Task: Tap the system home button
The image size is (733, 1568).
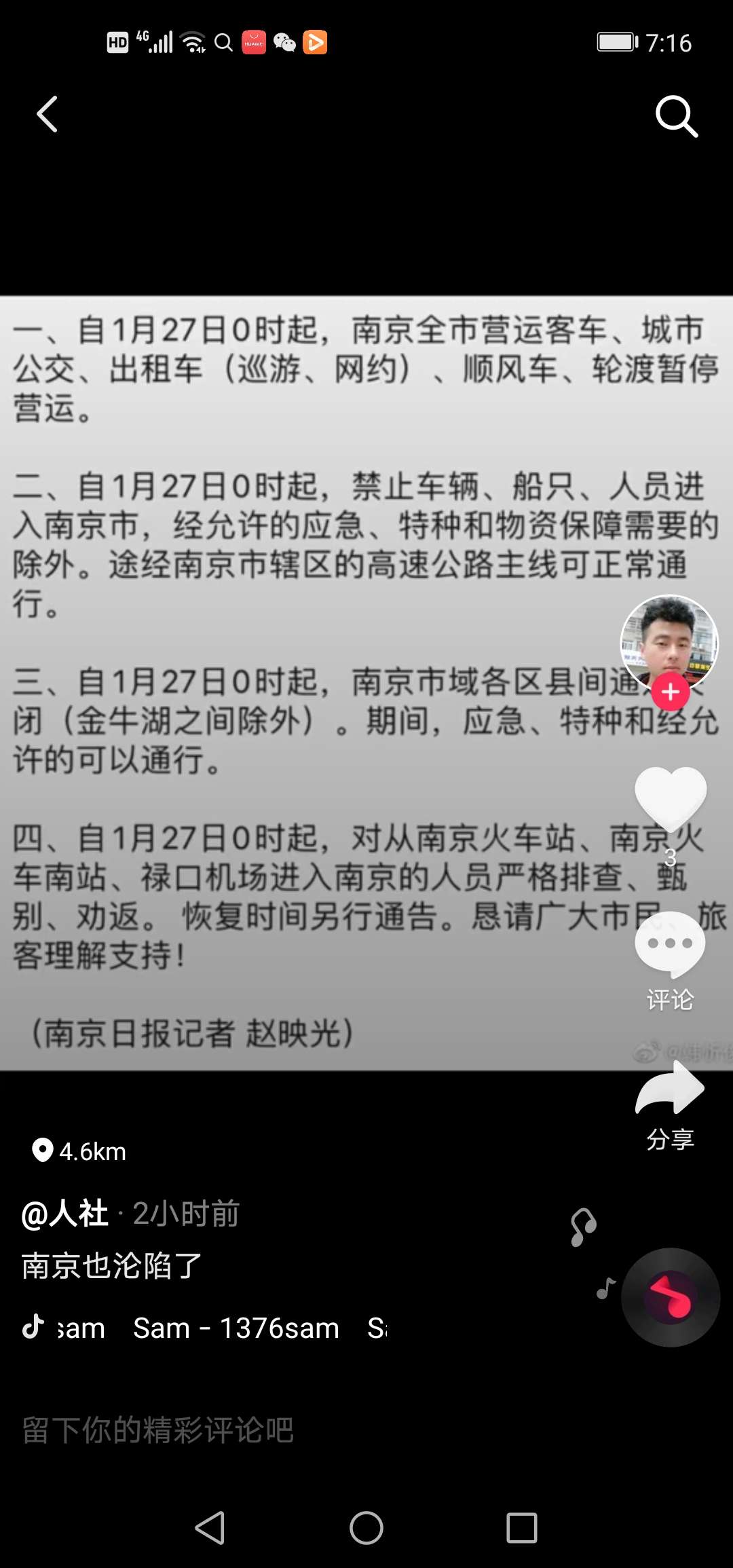Action: (x=366, y=1528)
